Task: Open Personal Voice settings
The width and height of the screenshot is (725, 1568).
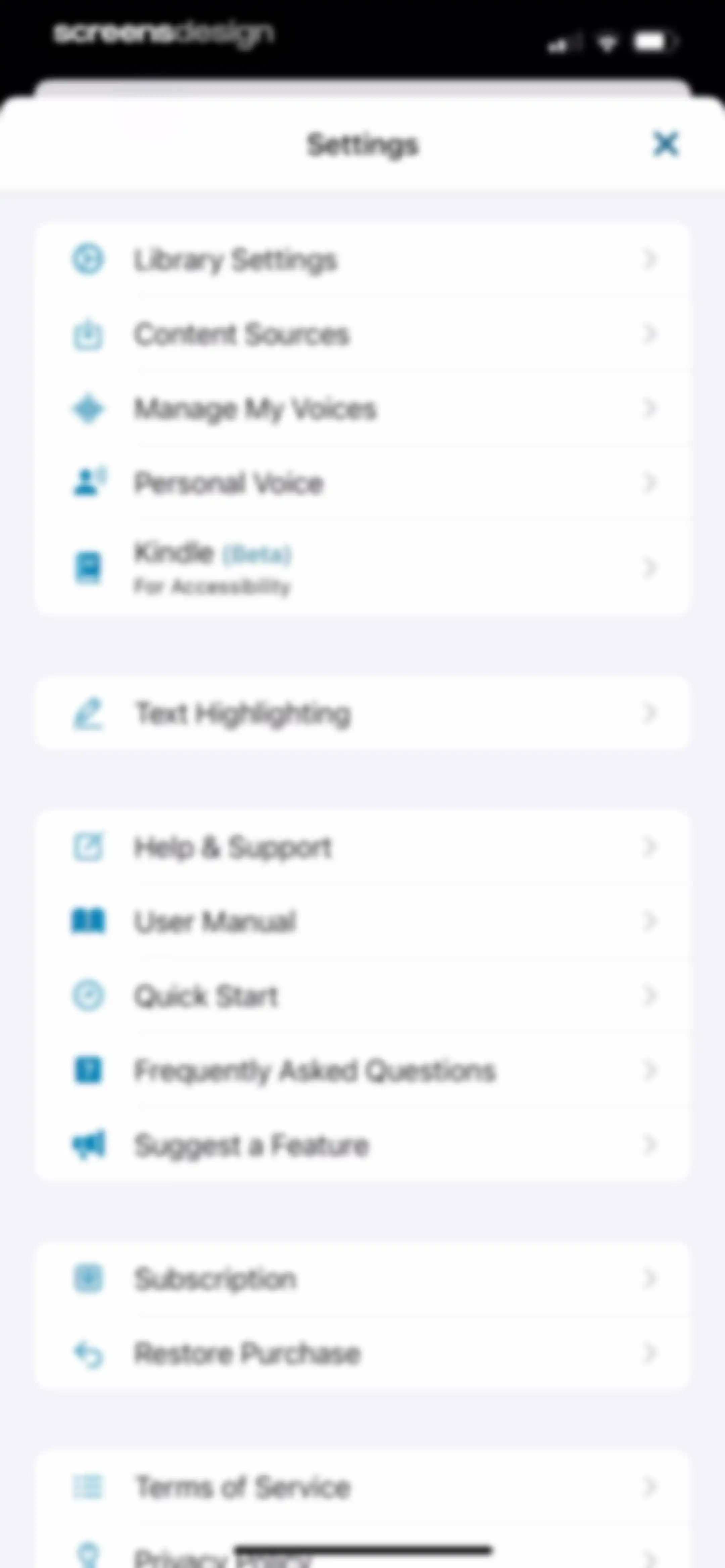Action: 362,483
